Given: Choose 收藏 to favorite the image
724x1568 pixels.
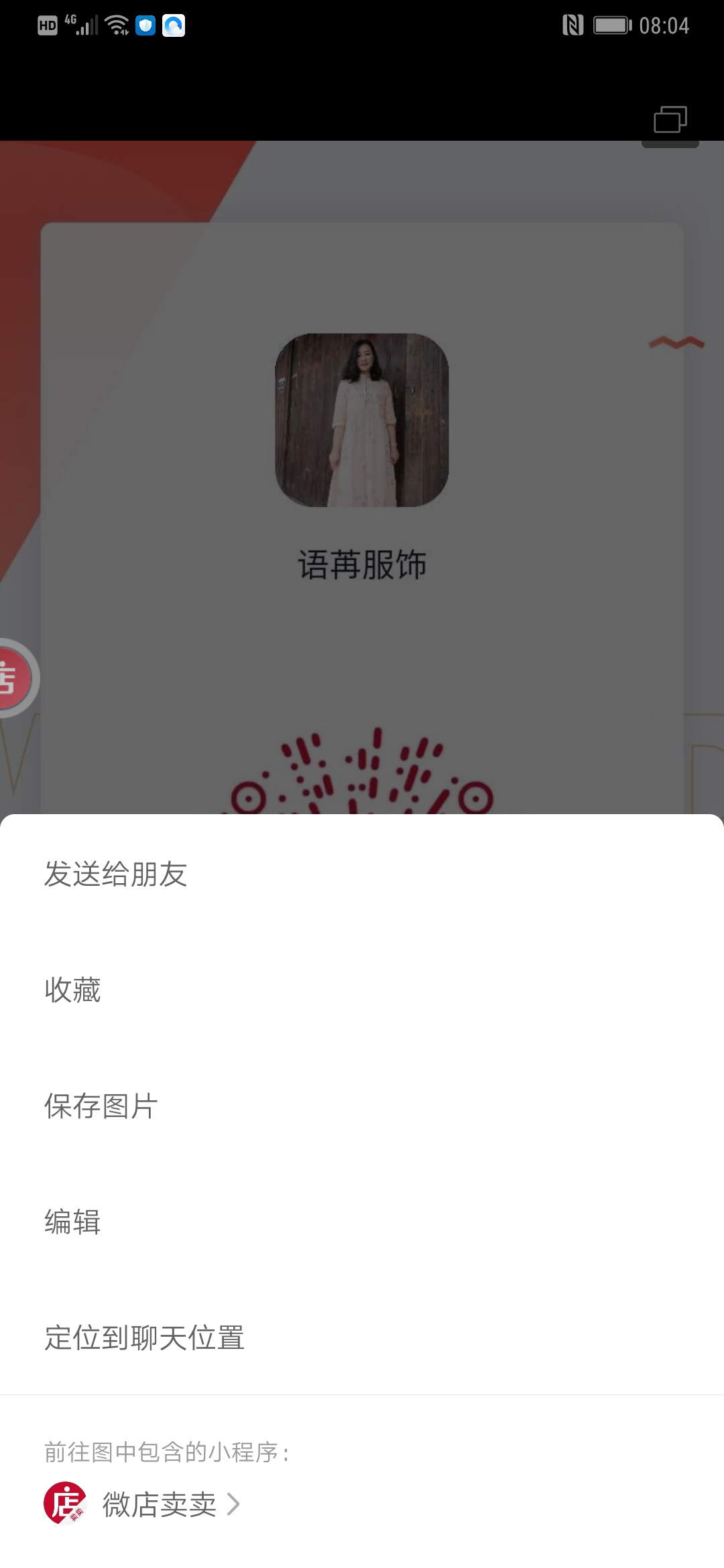Looking at the screenshot, I should pyautogui.click(x=72, y=990).
